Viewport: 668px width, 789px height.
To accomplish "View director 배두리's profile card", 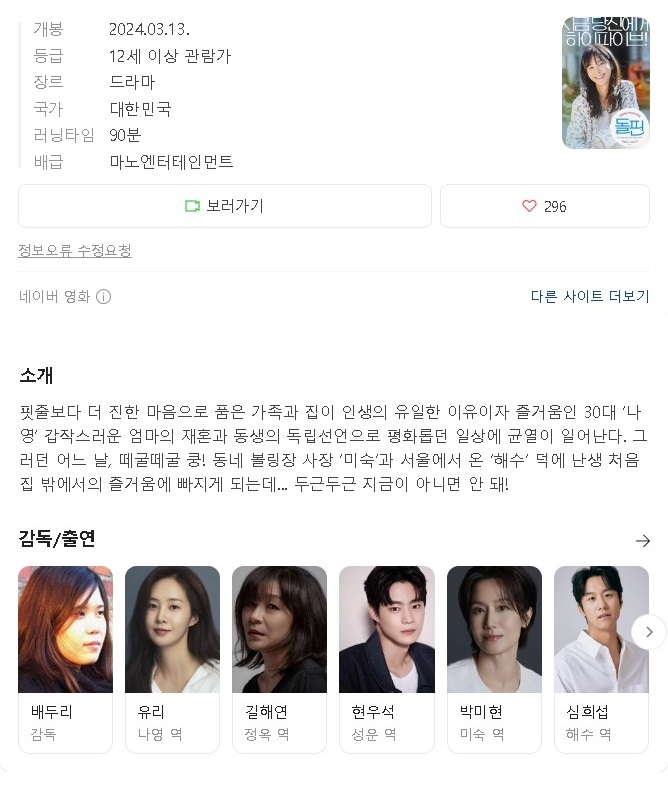I will click(x=65, y=658).
